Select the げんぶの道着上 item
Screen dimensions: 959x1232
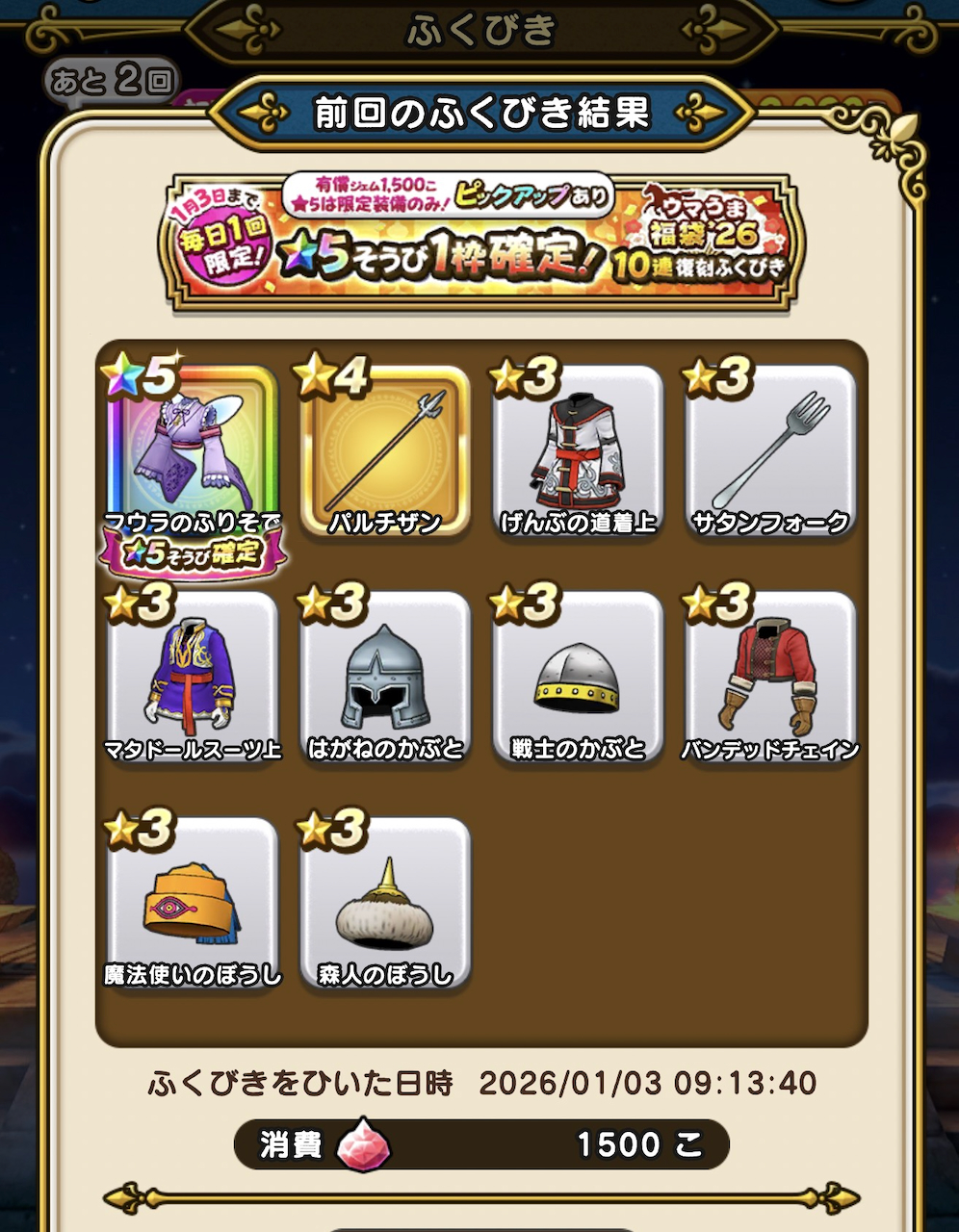(x=578, y=453)
